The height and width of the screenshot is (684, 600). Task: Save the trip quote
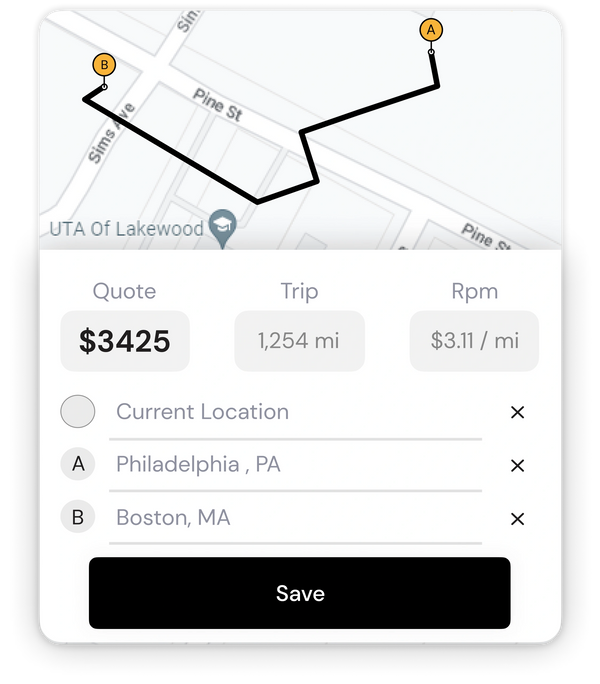(x=299, y=593)
